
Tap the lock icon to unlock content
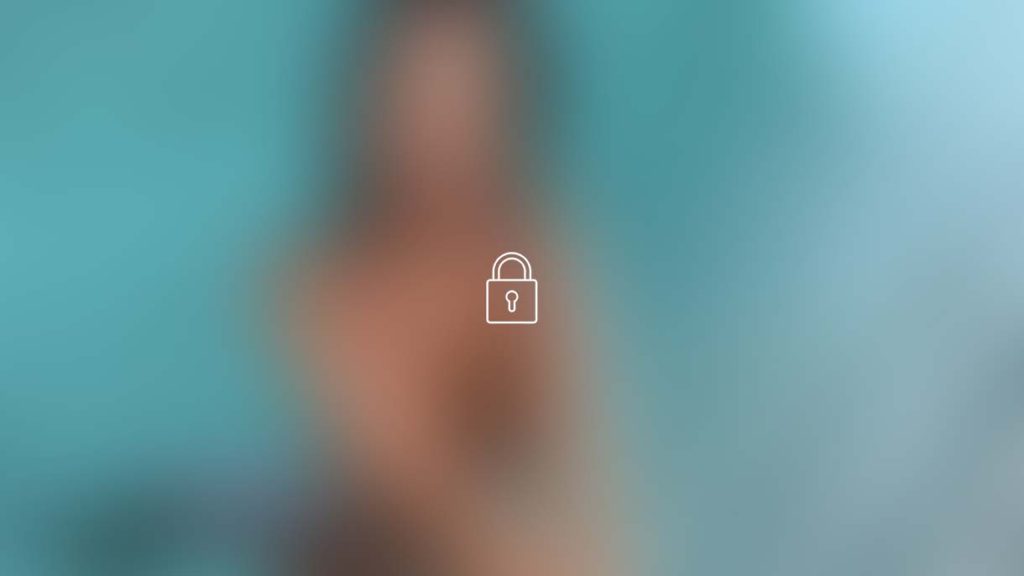tap(511, 289)
